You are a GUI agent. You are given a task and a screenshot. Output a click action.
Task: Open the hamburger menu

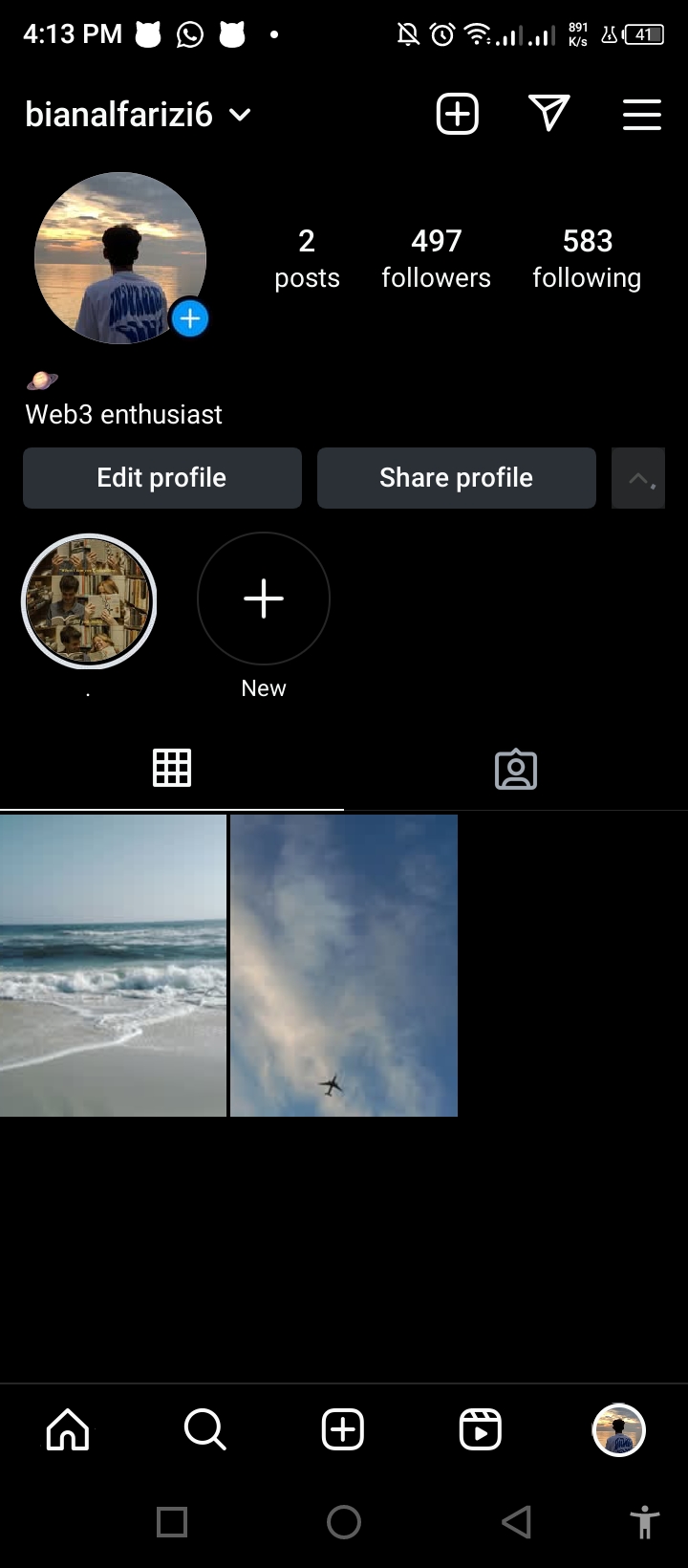coord(641,115)
